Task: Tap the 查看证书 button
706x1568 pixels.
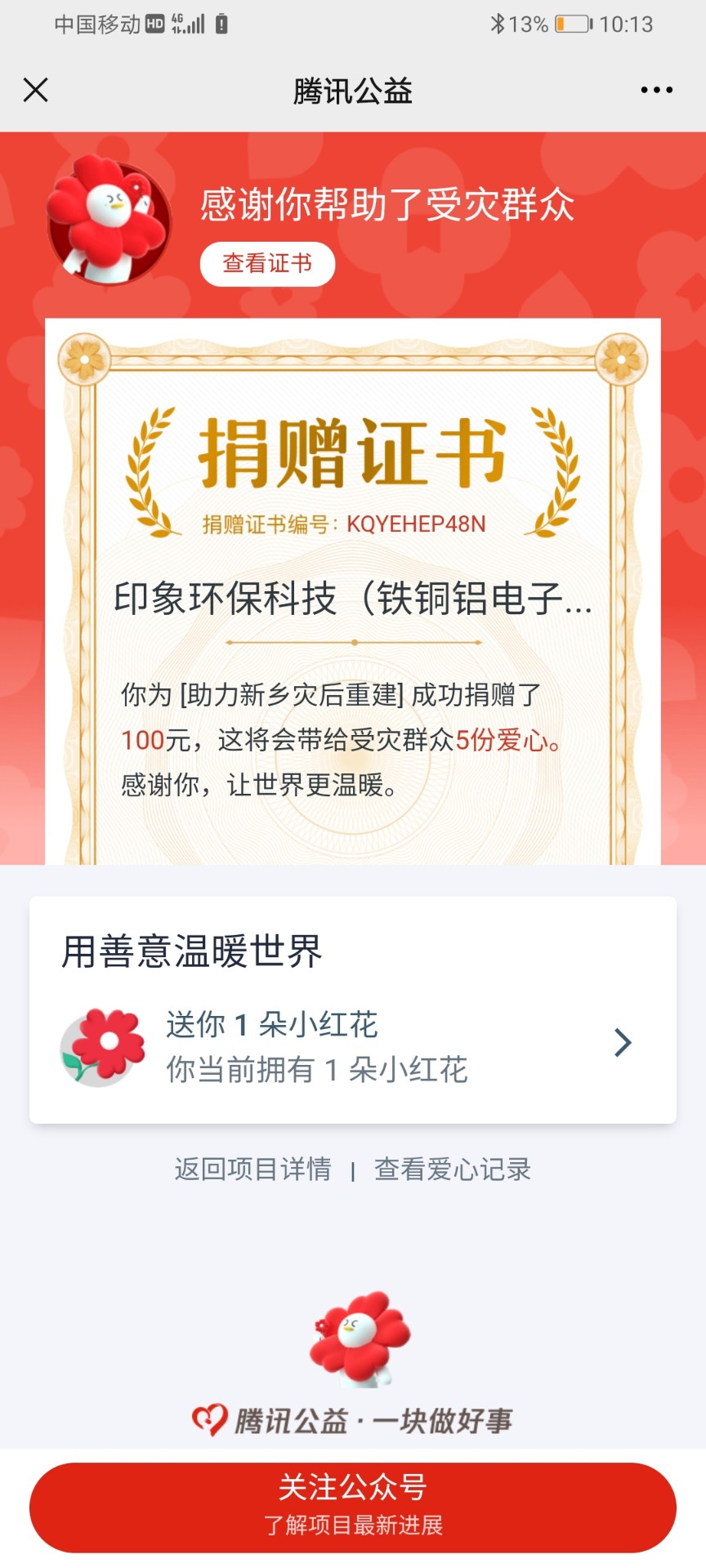Action: [x=267, y=264]
